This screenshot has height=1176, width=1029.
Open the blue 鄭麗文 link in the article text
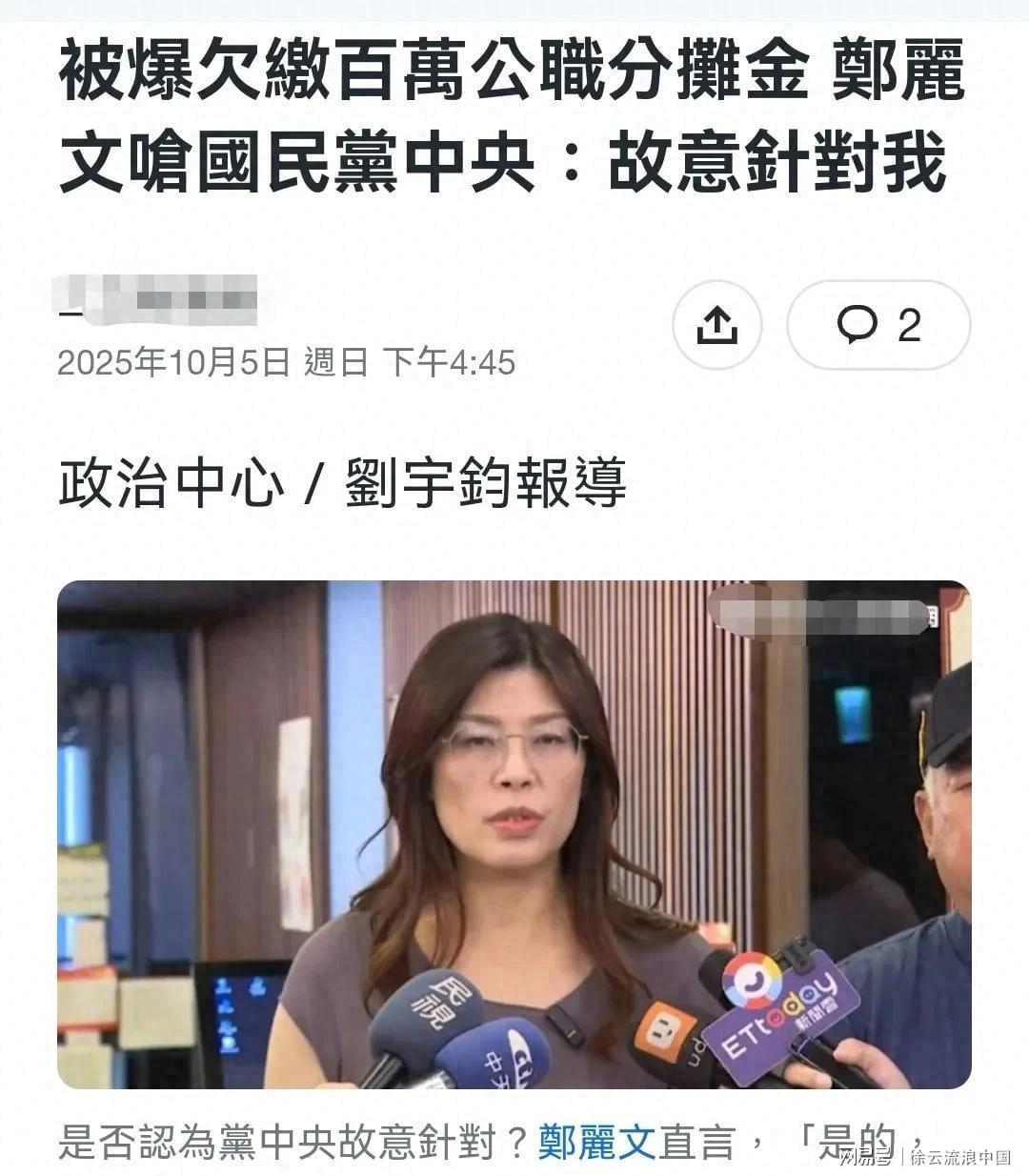tap(596, 1141)
